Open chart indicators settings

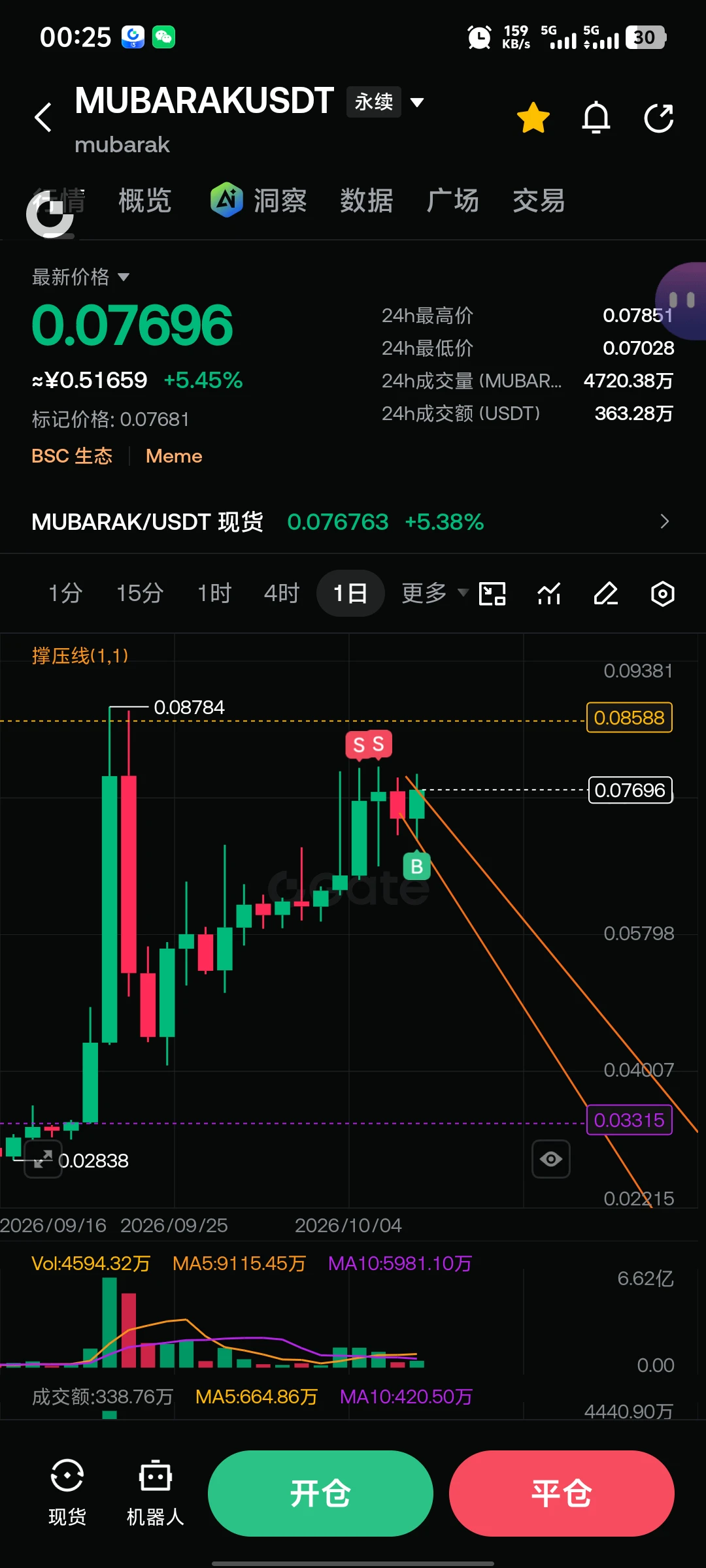tap(549, 594)
